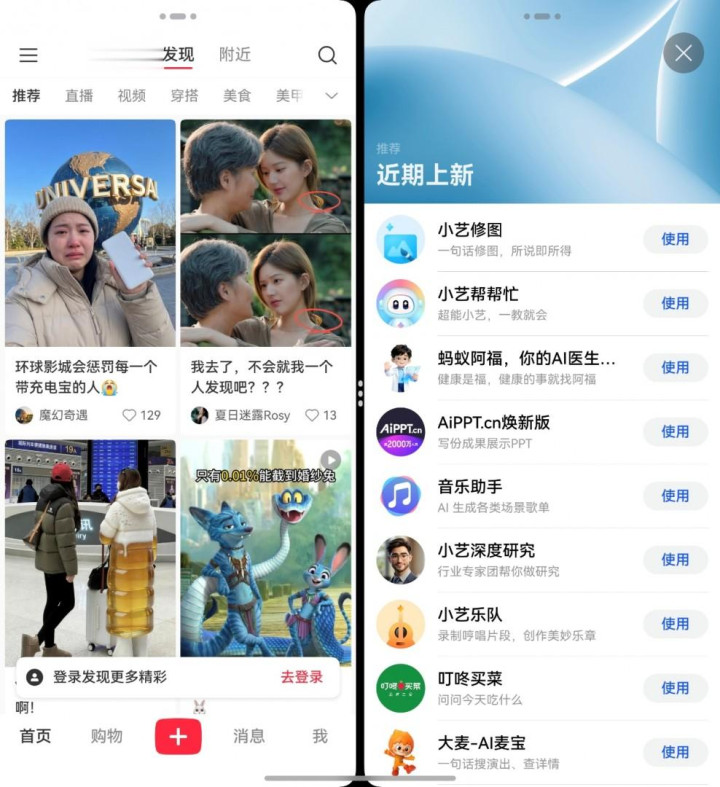
Task: Expand the category list chevron
Action: (331, 95)
